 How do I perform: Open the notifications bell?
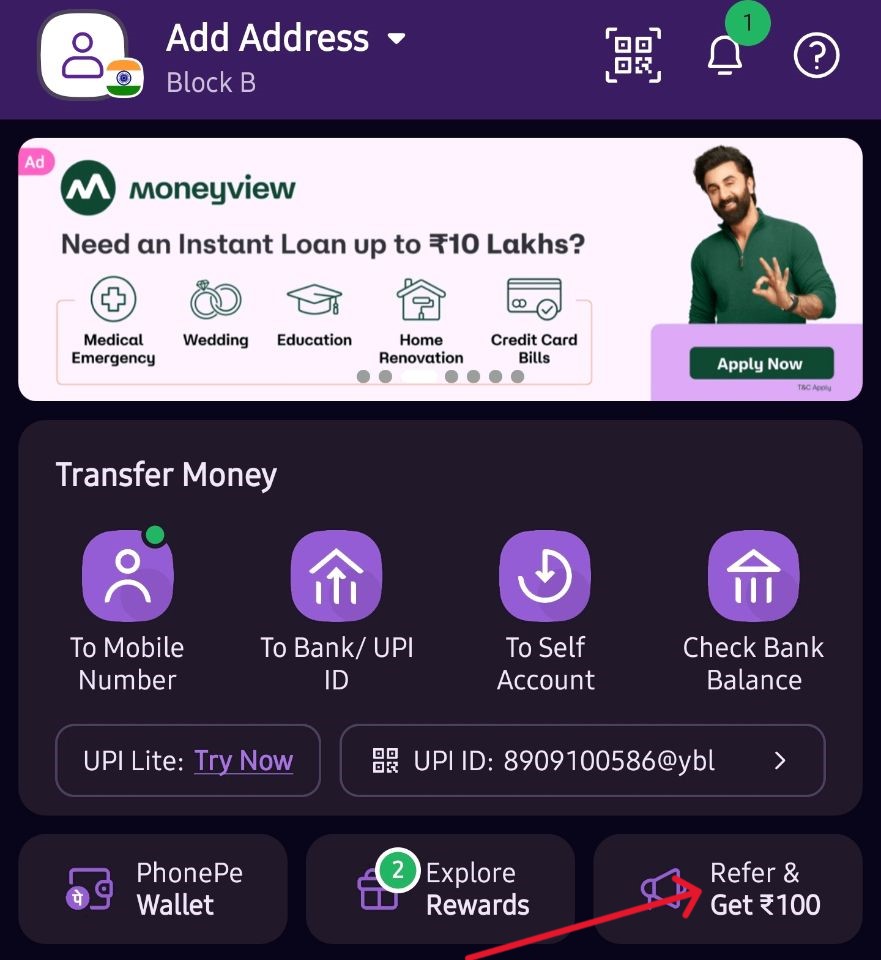point(725,55)
